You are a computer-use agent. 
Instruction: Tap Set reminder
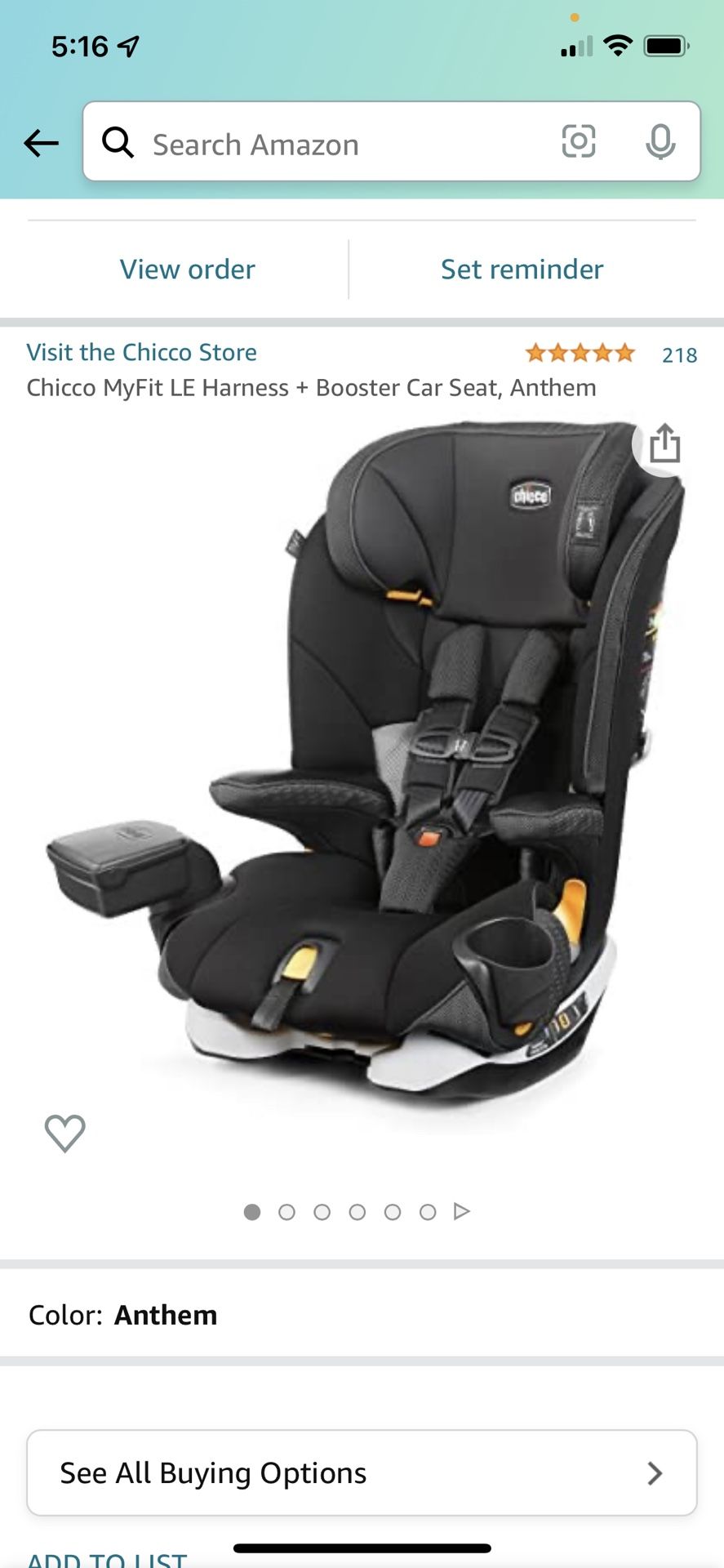pyautogui.click(x=522, y=269)
